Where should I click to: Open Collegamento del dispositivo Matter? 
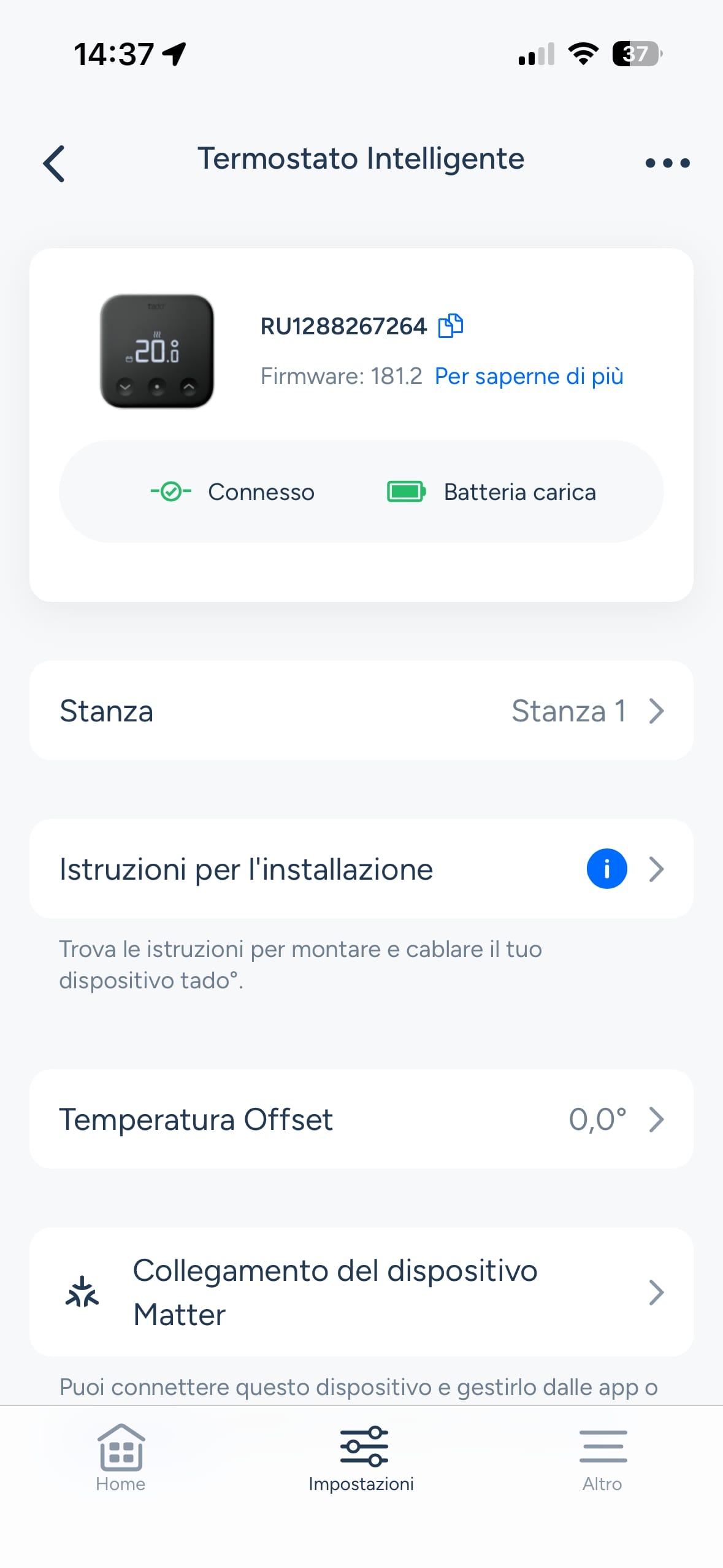(x=361, y=1292)
